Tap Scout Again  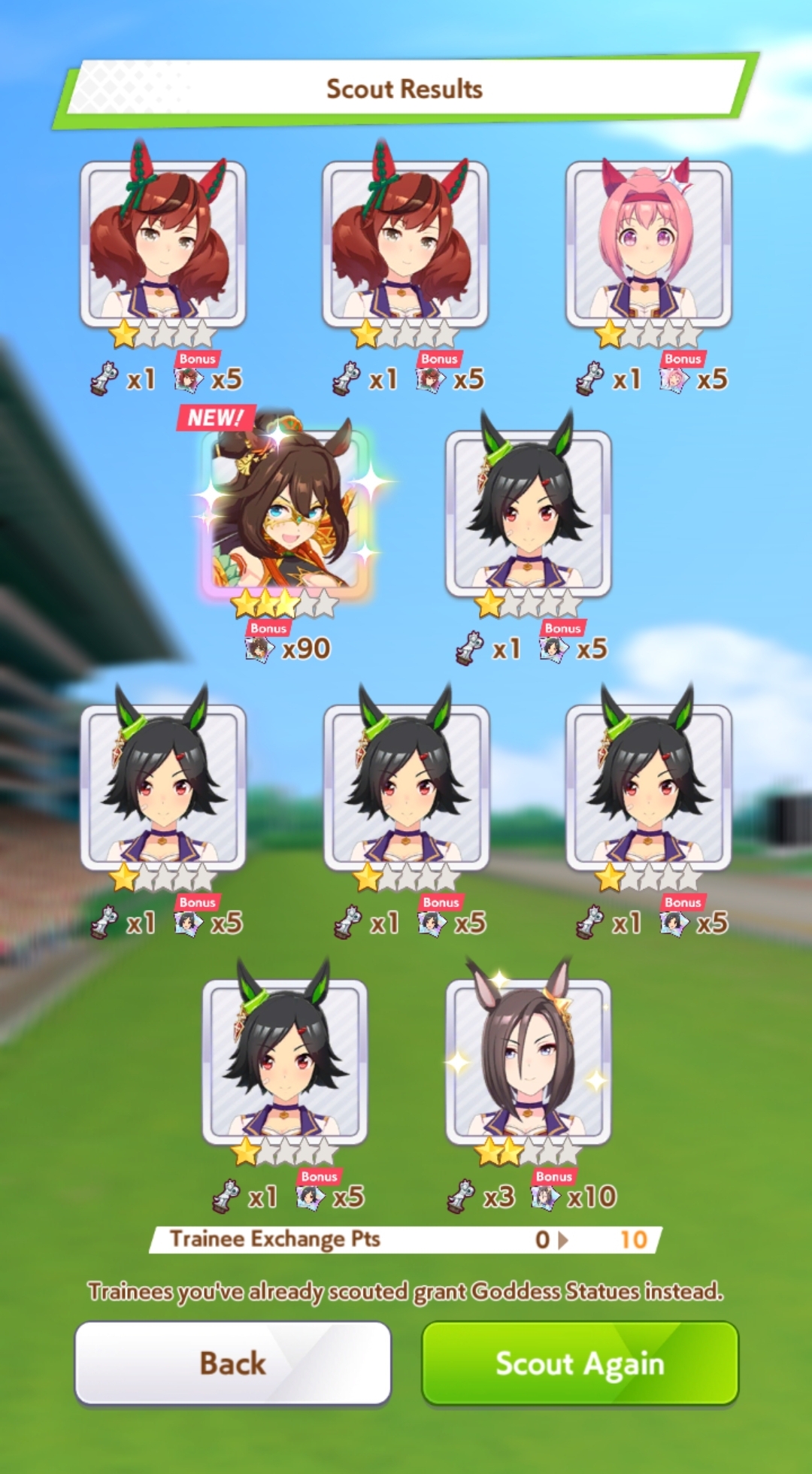click(580, 1363)
